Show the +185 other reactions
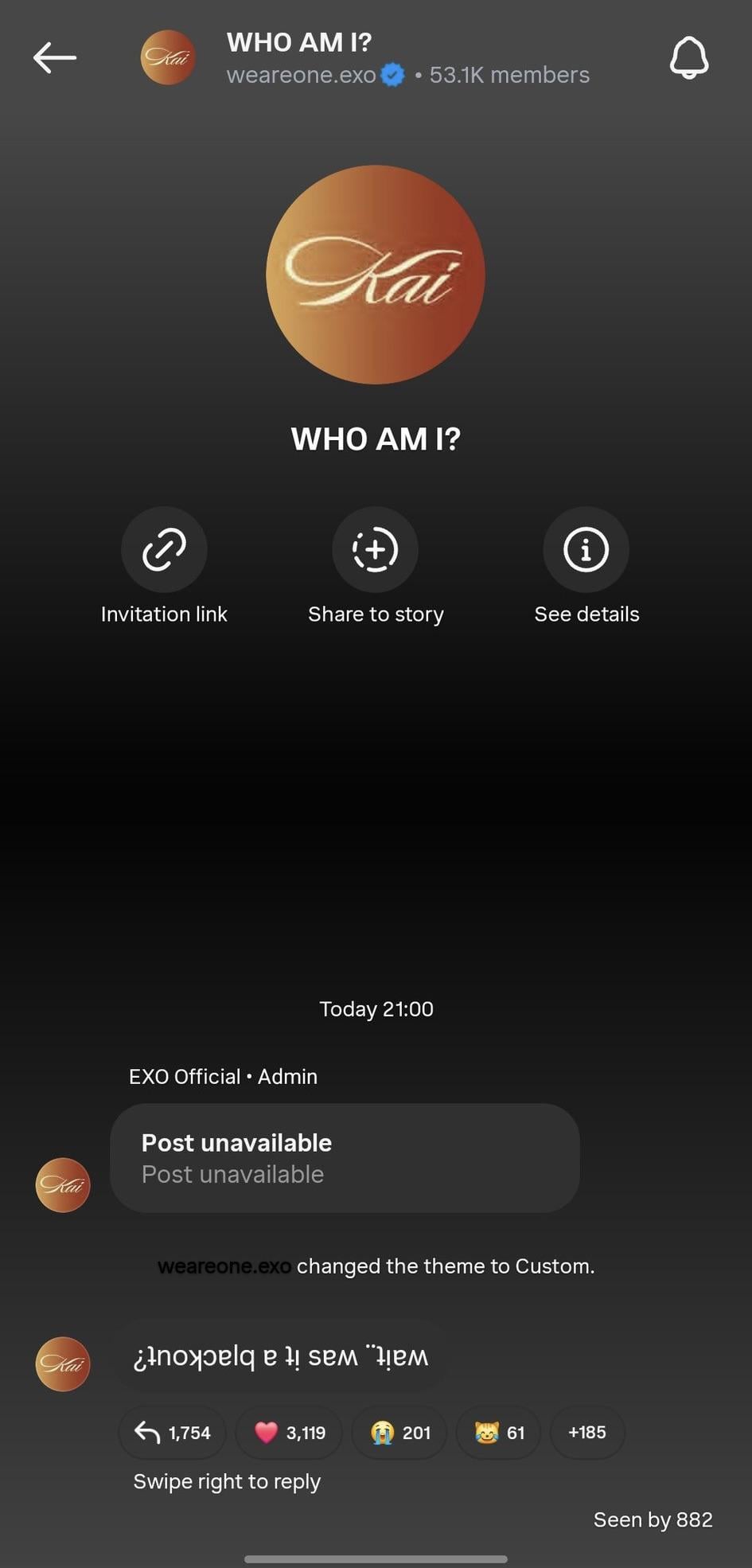 (x=587, y=1433)
